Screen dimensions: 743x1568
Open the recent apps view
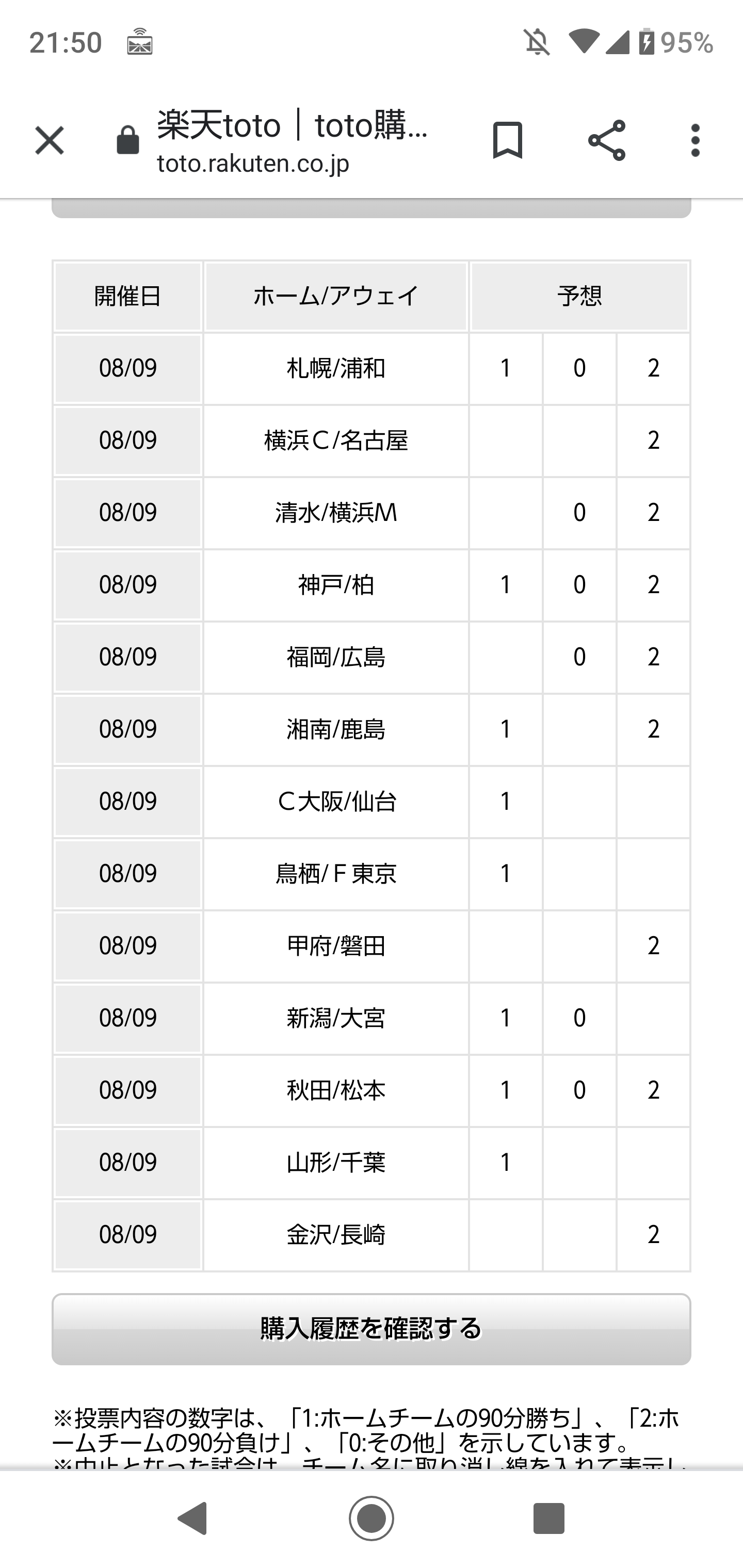(x=548, y=1518)
